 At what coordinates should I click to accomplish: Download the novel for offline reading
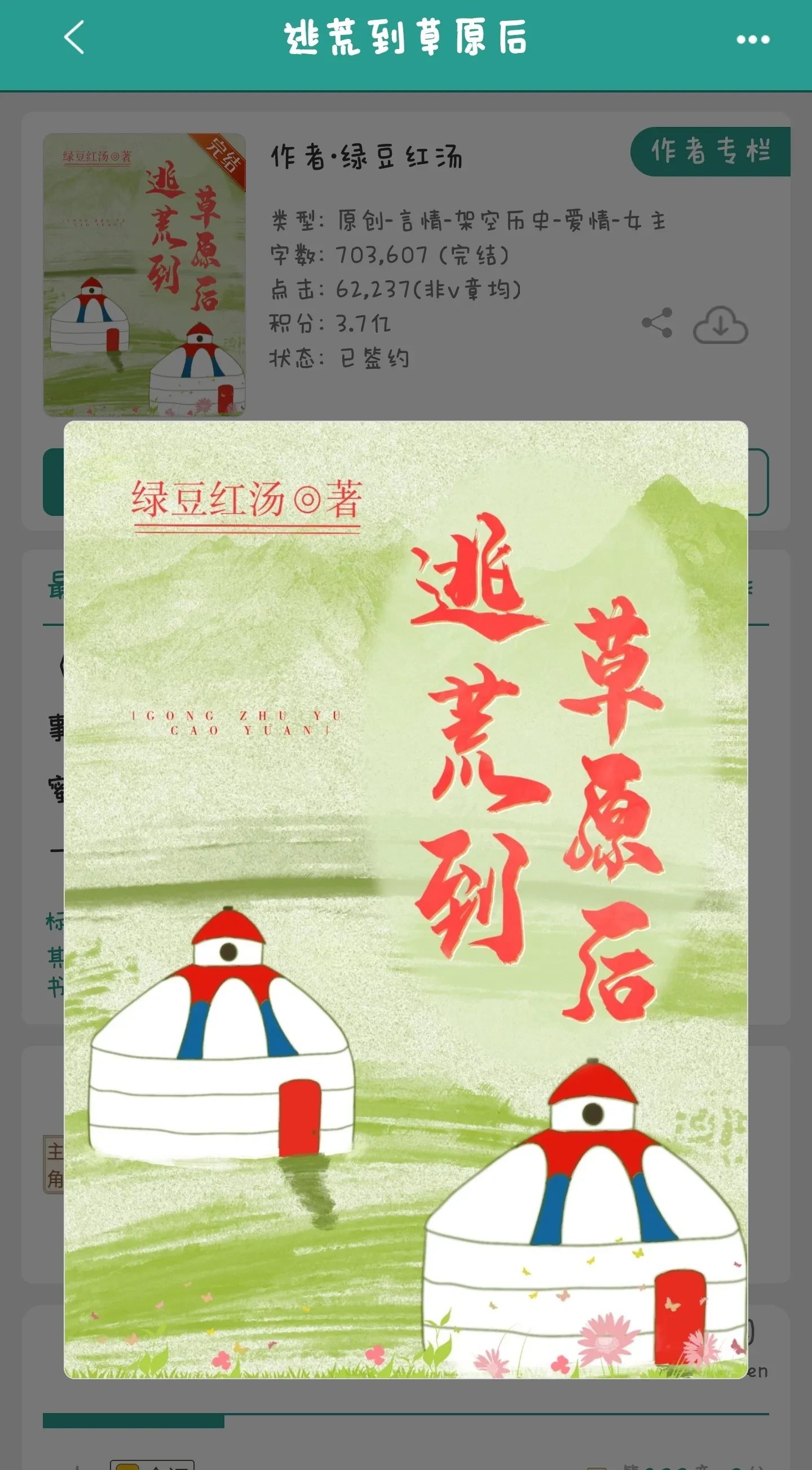pos(720,325)
